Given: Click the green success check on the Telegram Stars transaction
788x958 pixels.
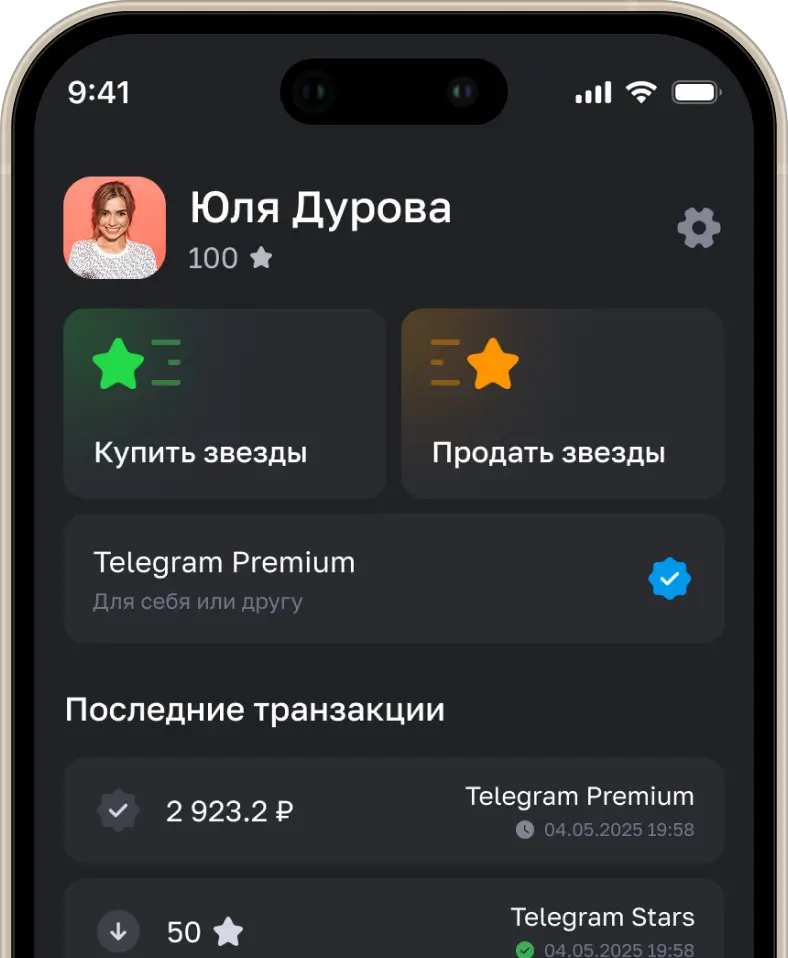Looking at the screenshot, I should click(x=525, y=951).
